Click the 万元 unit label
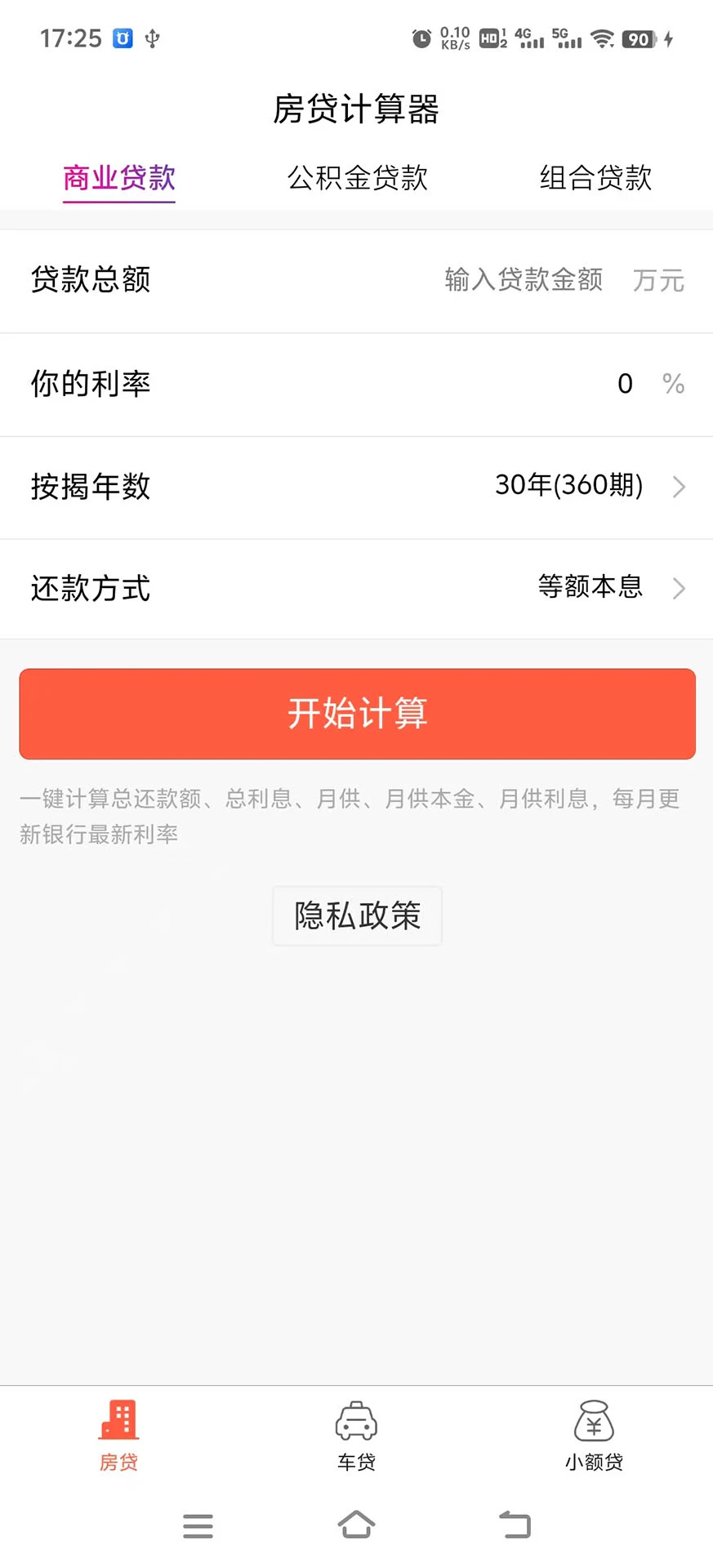 [657, 280]
